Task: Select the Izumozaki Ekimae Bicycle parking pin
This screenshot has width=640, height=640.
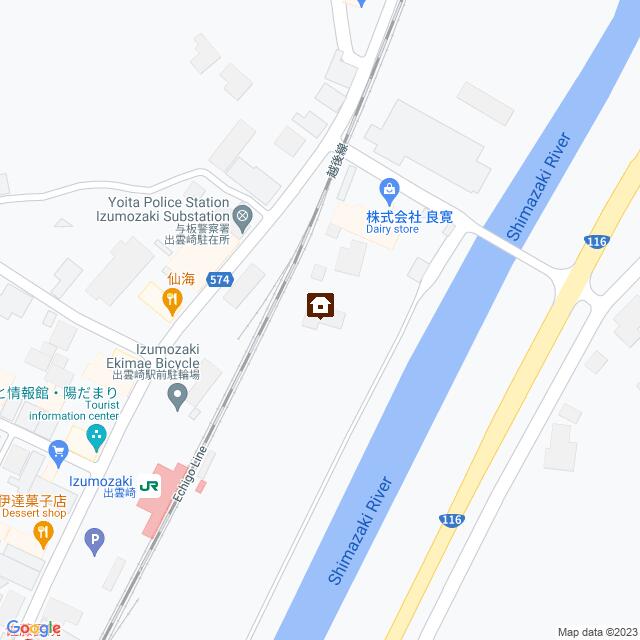Action: tap(178, 397)
